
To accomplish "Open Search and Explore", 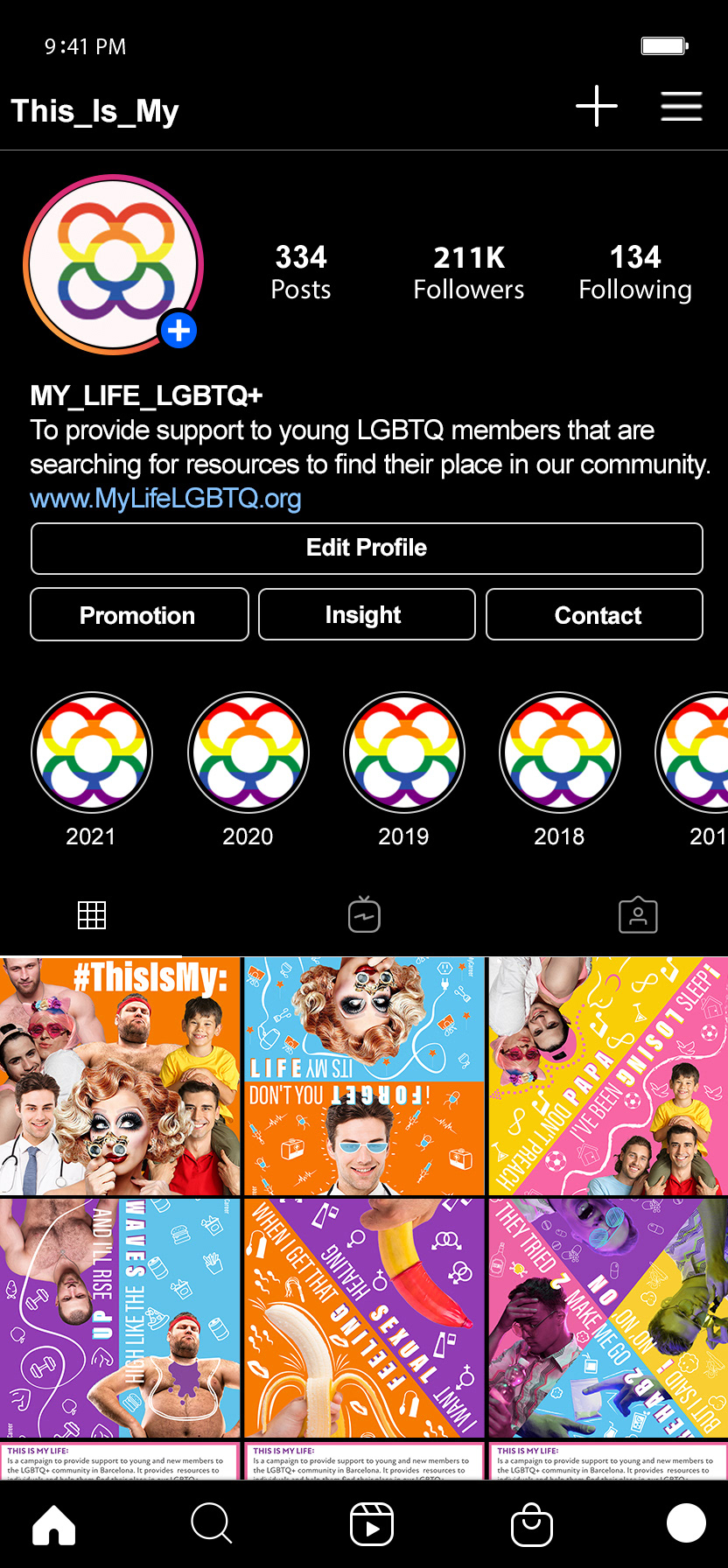I will 211,1524.
